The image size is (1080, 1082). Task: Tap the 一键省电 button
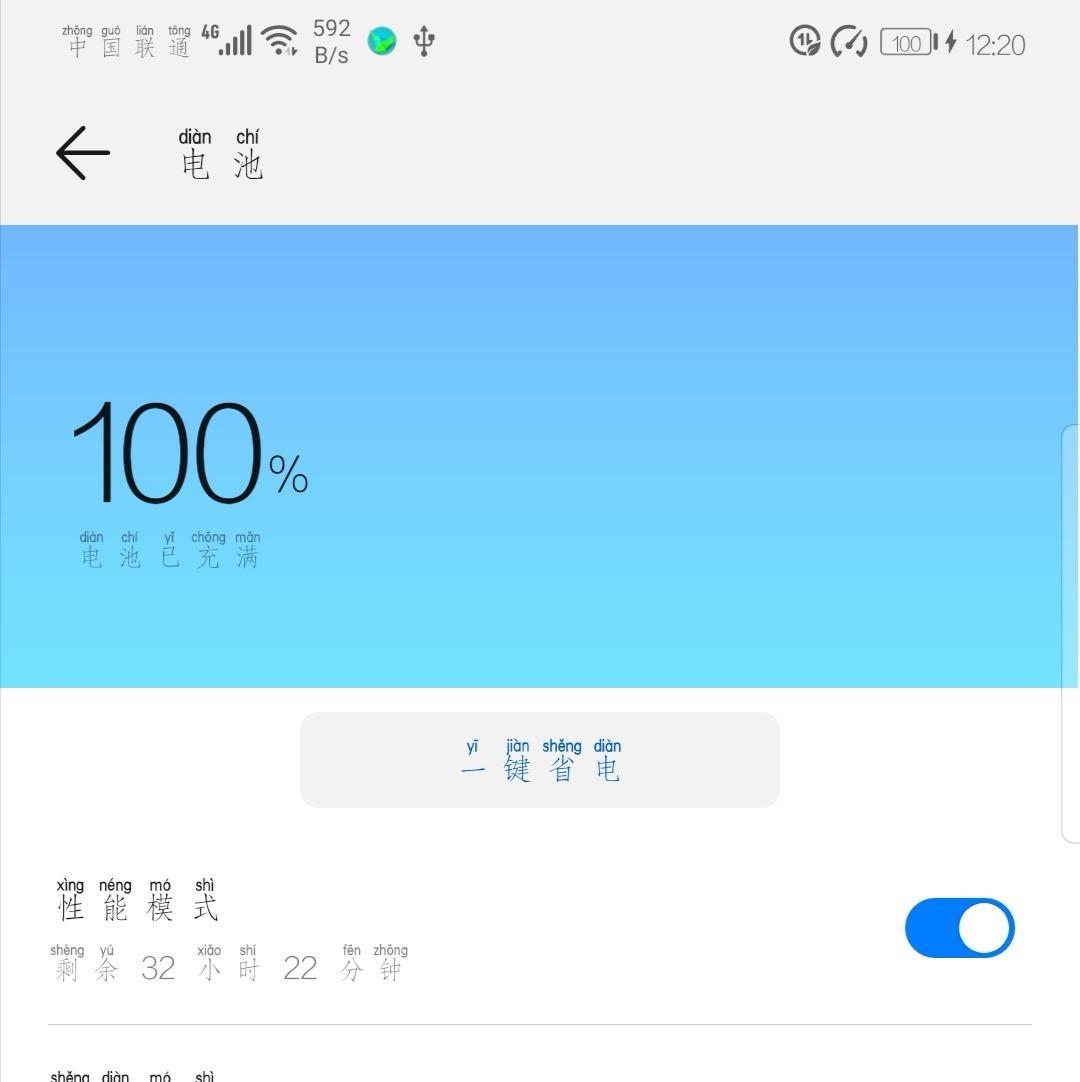pos(540,760)
